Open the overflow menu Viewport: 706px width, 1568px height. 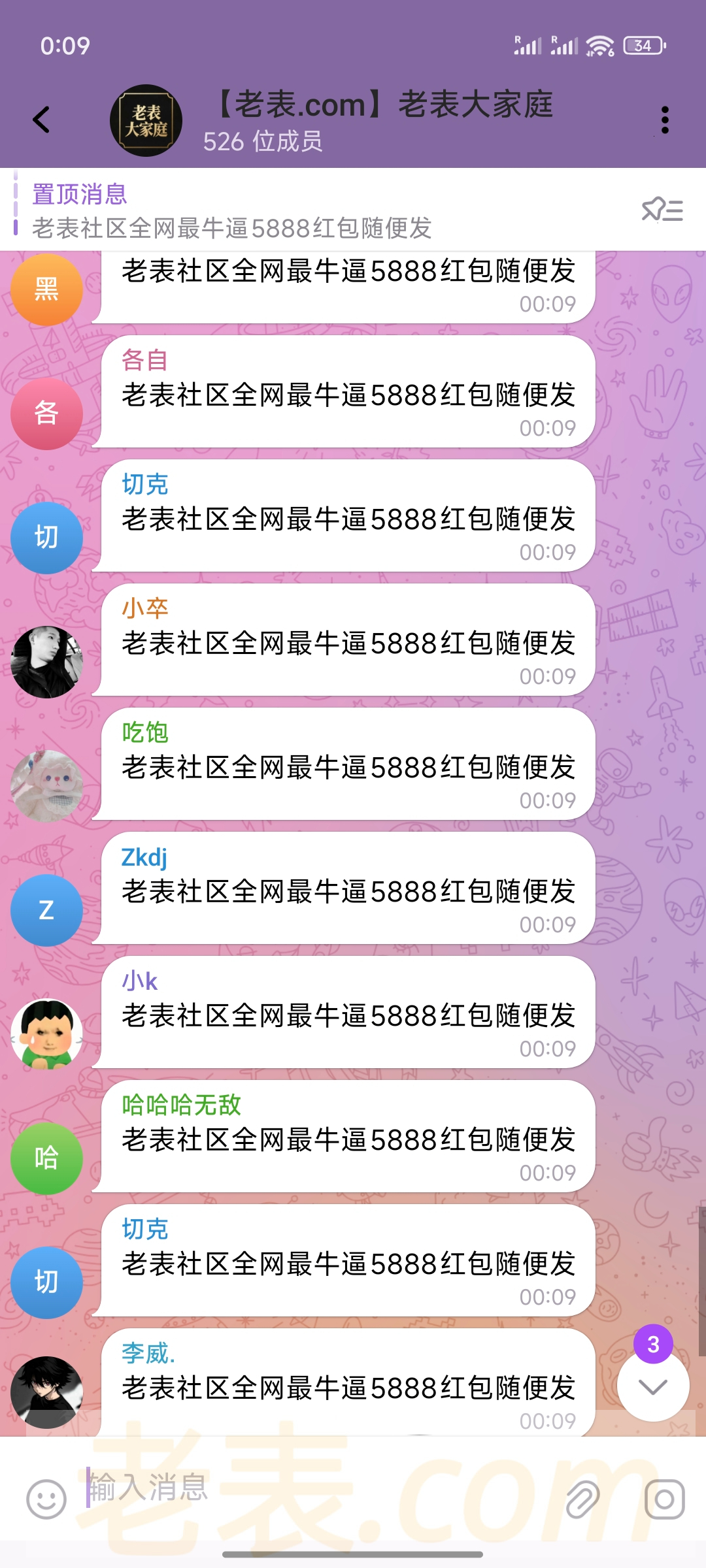665,120
